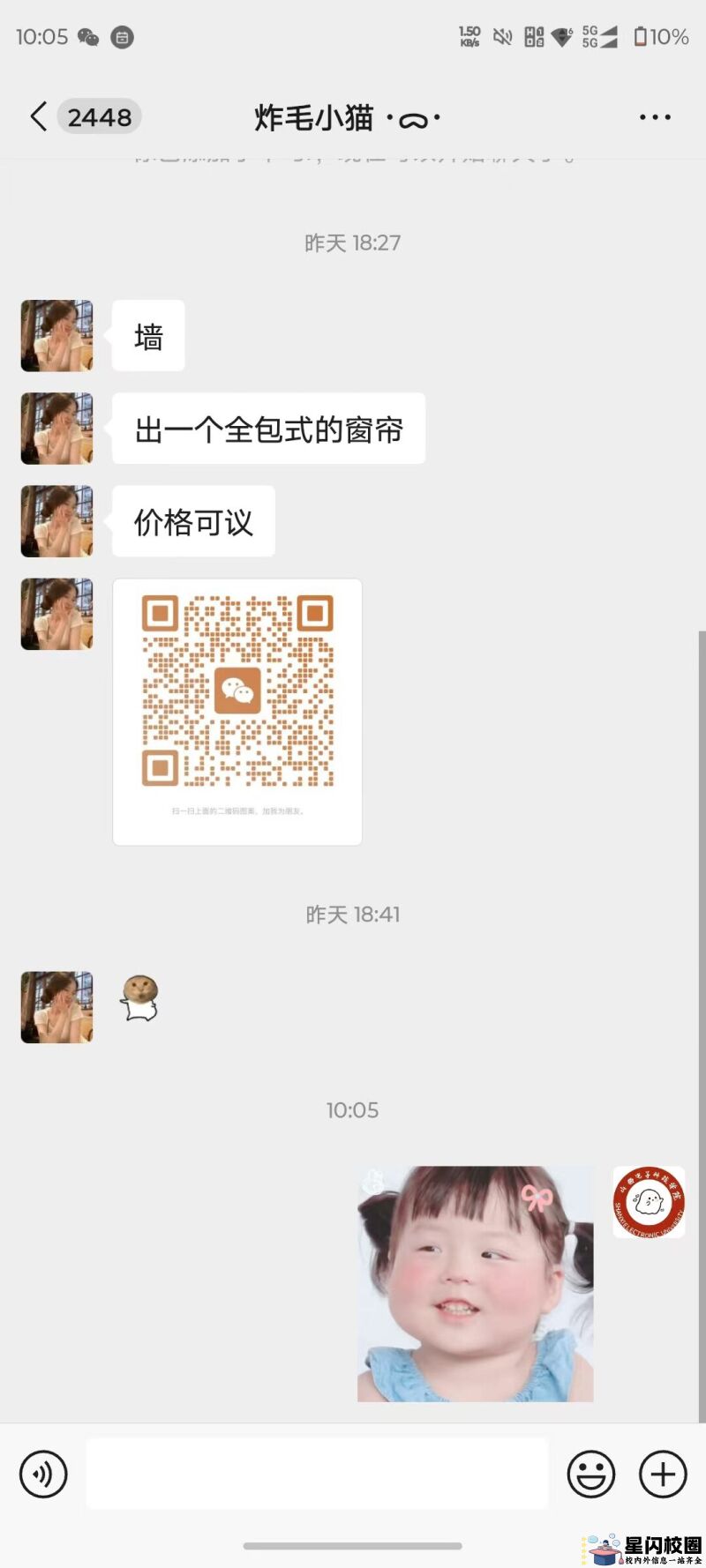Open the plus attachment menu
Screen dimensions: 706x1568
click(x=663, y=1474)
